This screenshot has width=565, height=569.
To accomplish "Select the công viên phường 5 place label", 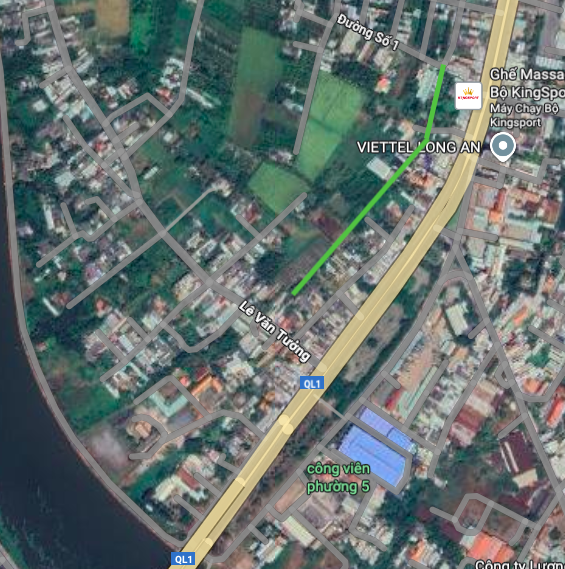I will (x=338, y=478).
